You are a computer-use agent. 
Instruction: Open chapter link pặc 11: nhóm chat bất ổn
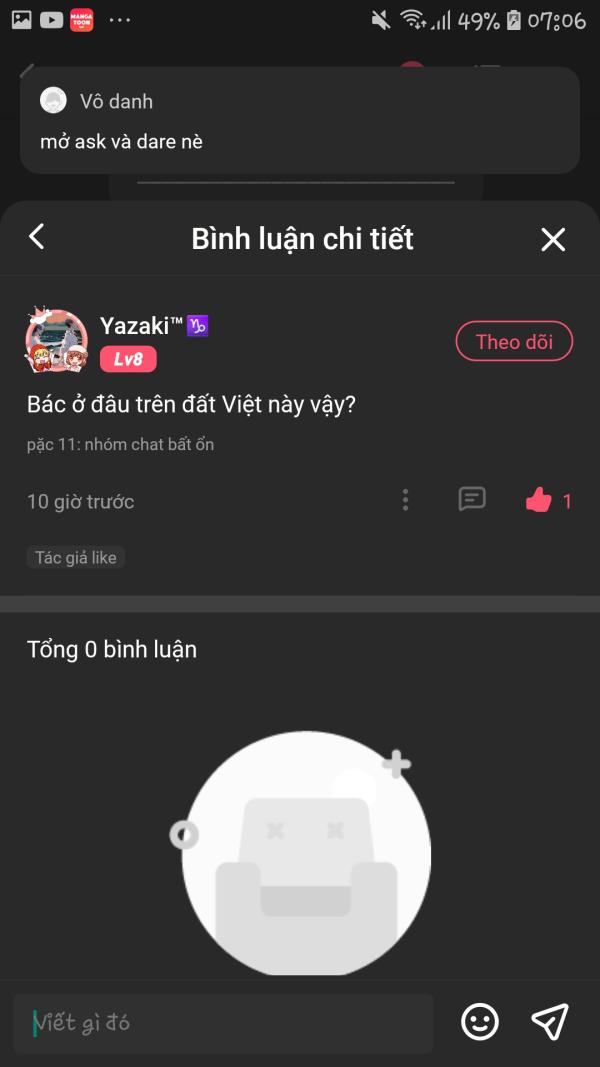120,444
